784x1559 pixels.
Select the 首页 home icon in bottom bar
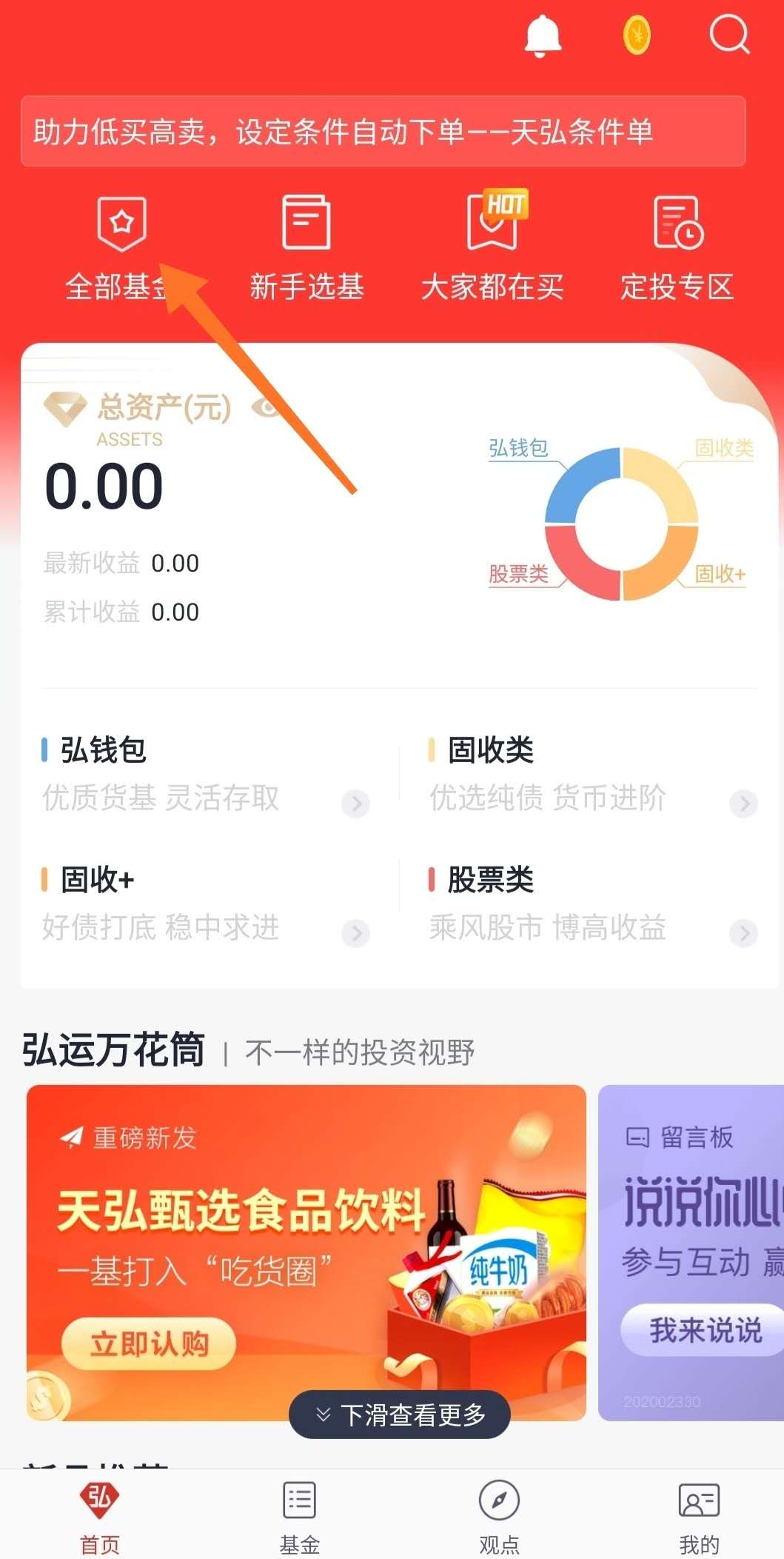tap(98, 1511)
